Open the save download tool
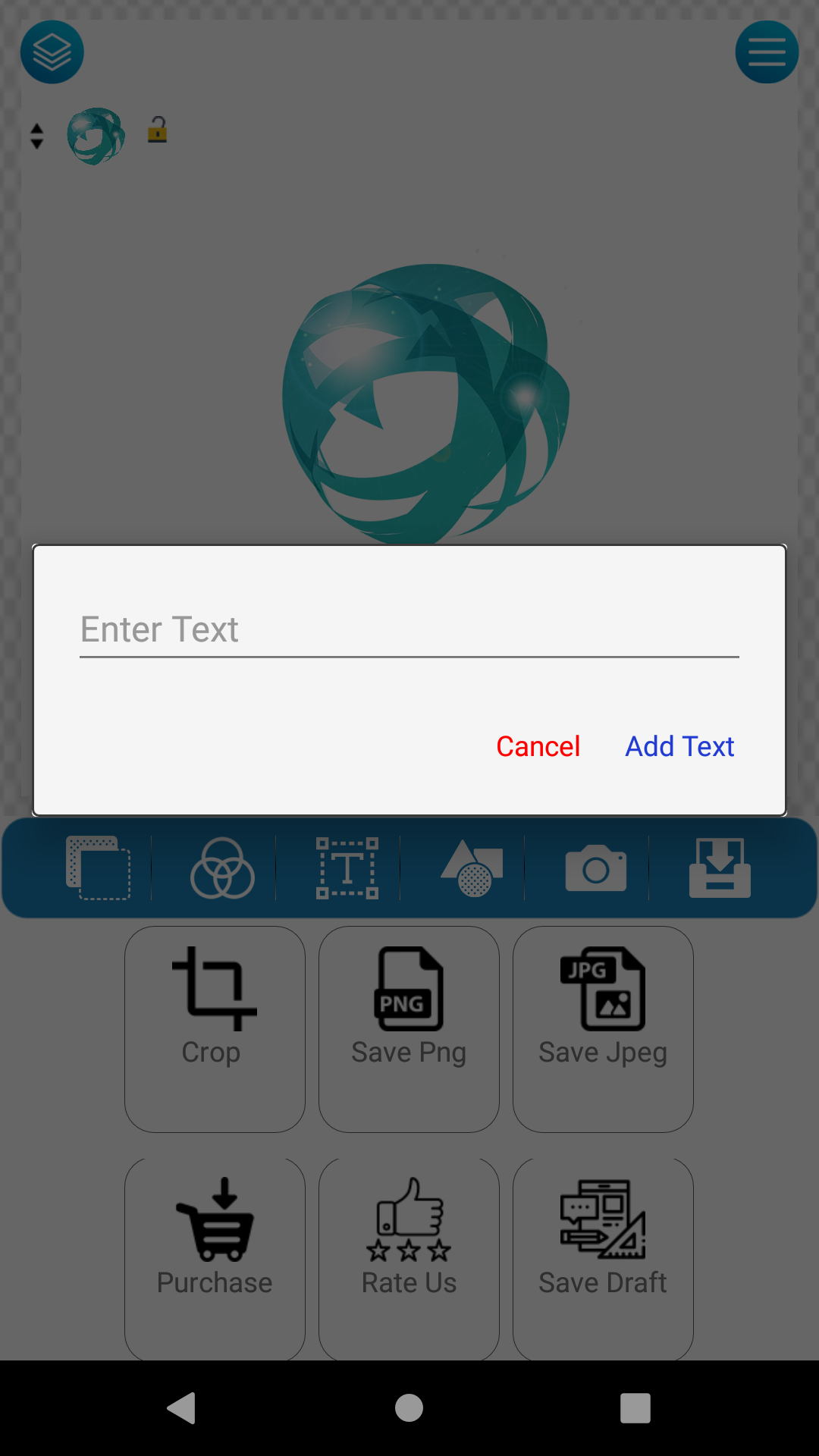The width and height of the screenshot is (819, 1456). (720, 868)
